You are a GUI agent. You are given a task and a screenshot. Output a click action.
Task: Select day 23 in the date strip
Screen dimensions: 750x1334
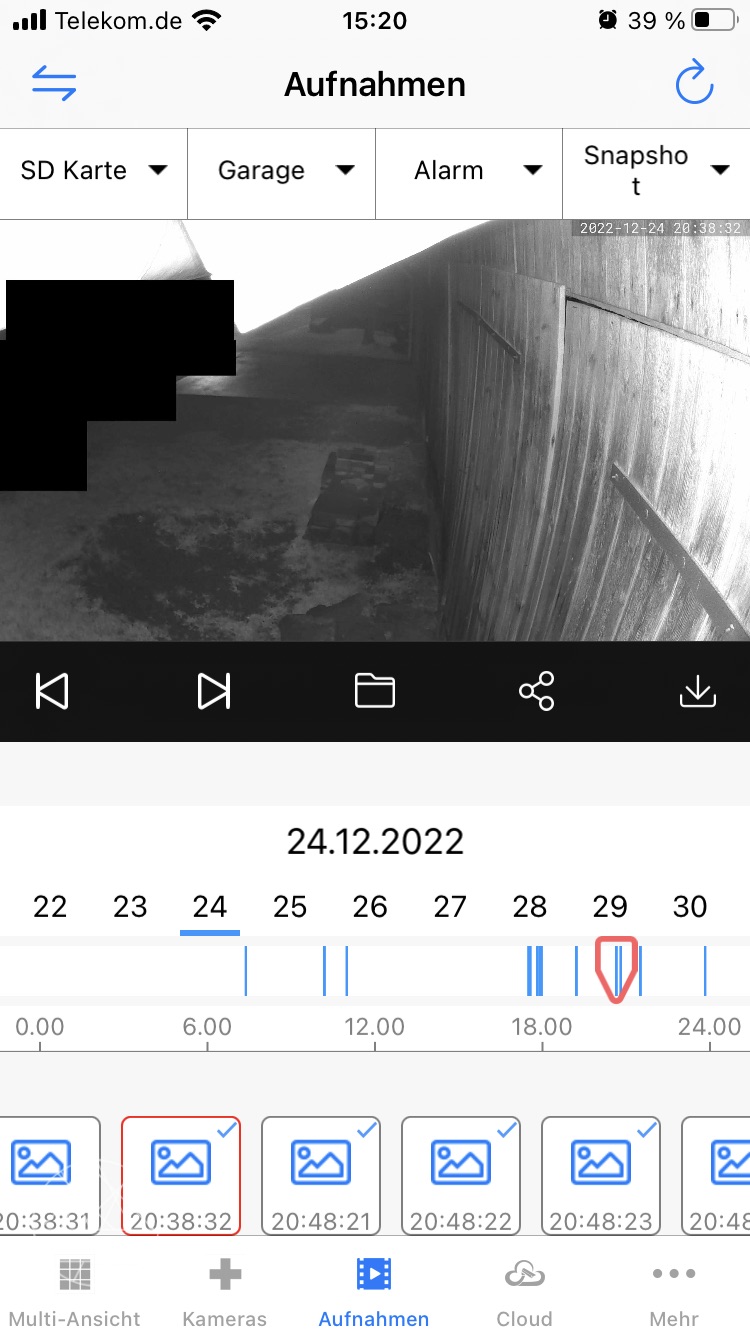130,907
